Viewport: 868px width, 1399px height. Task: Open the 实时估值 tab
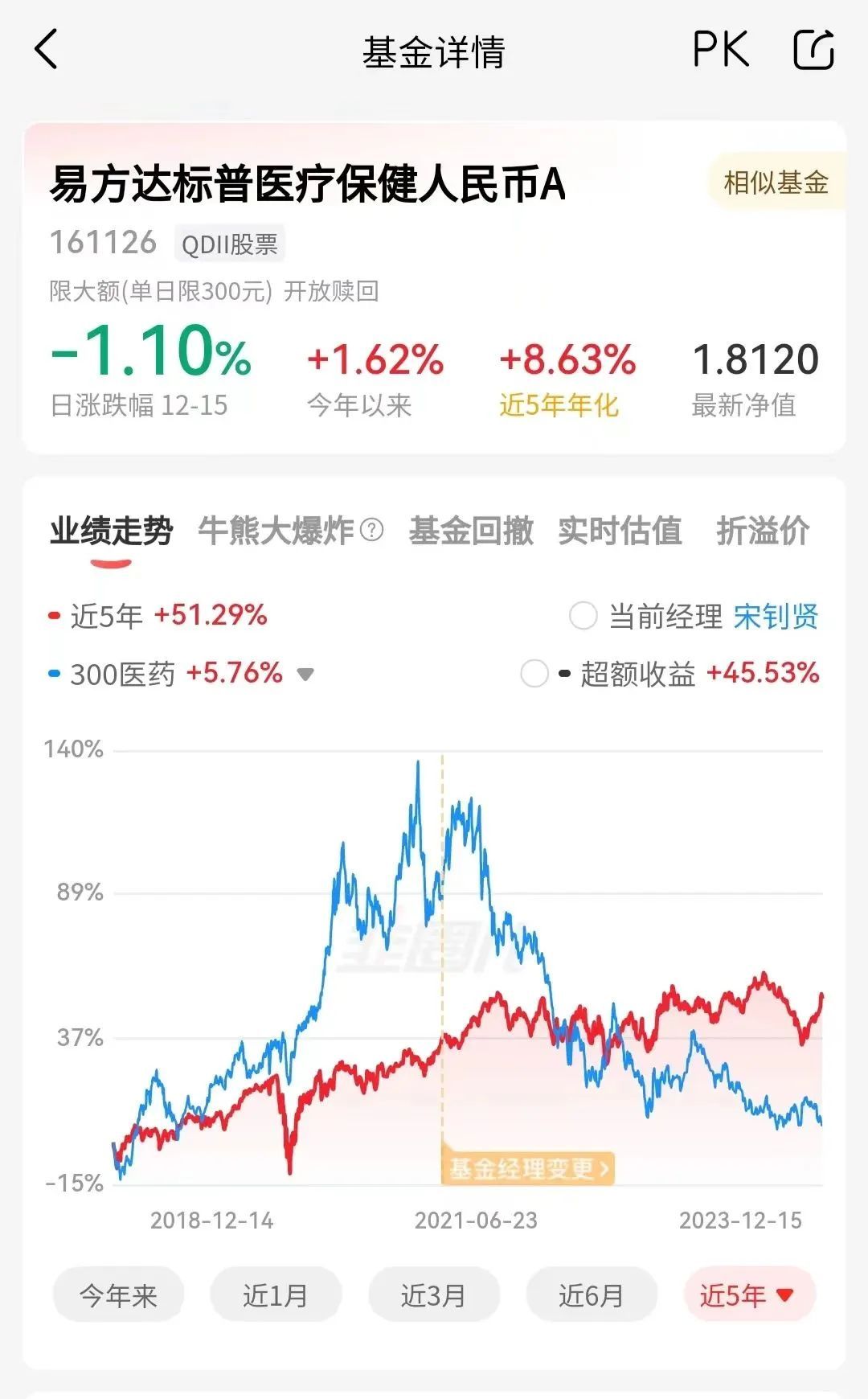623,531
